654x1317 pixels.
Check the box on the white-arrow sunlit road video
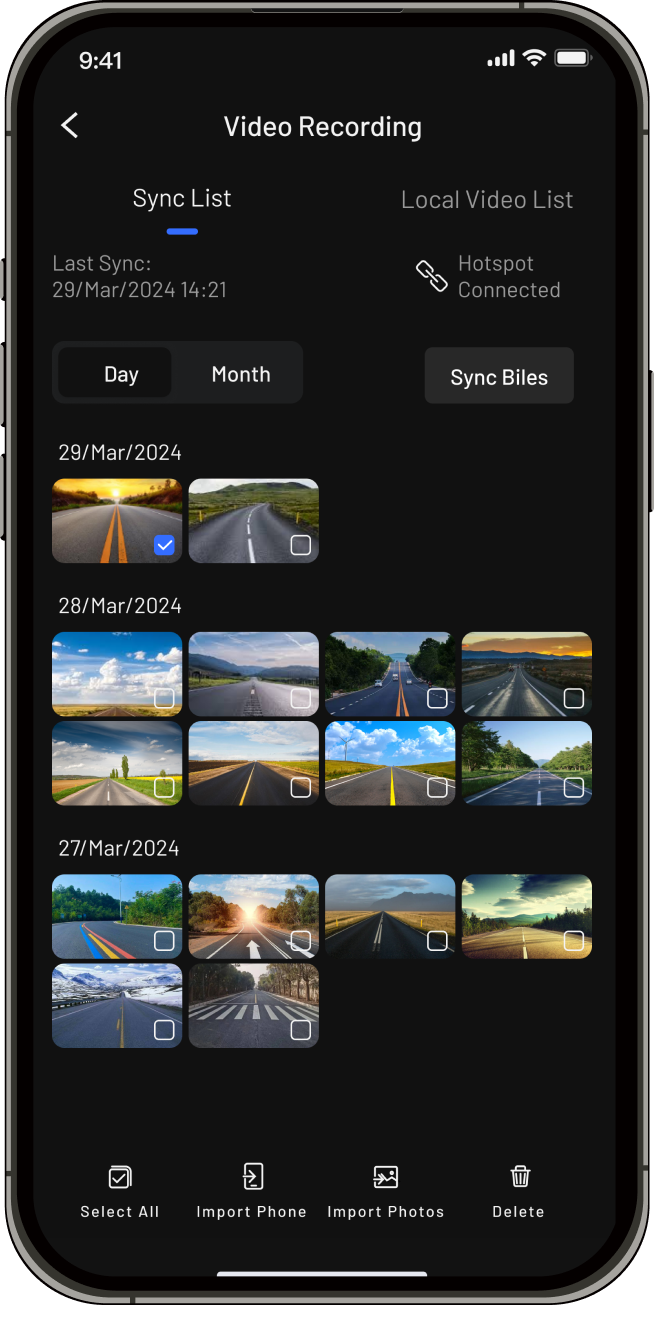(300, 941)
